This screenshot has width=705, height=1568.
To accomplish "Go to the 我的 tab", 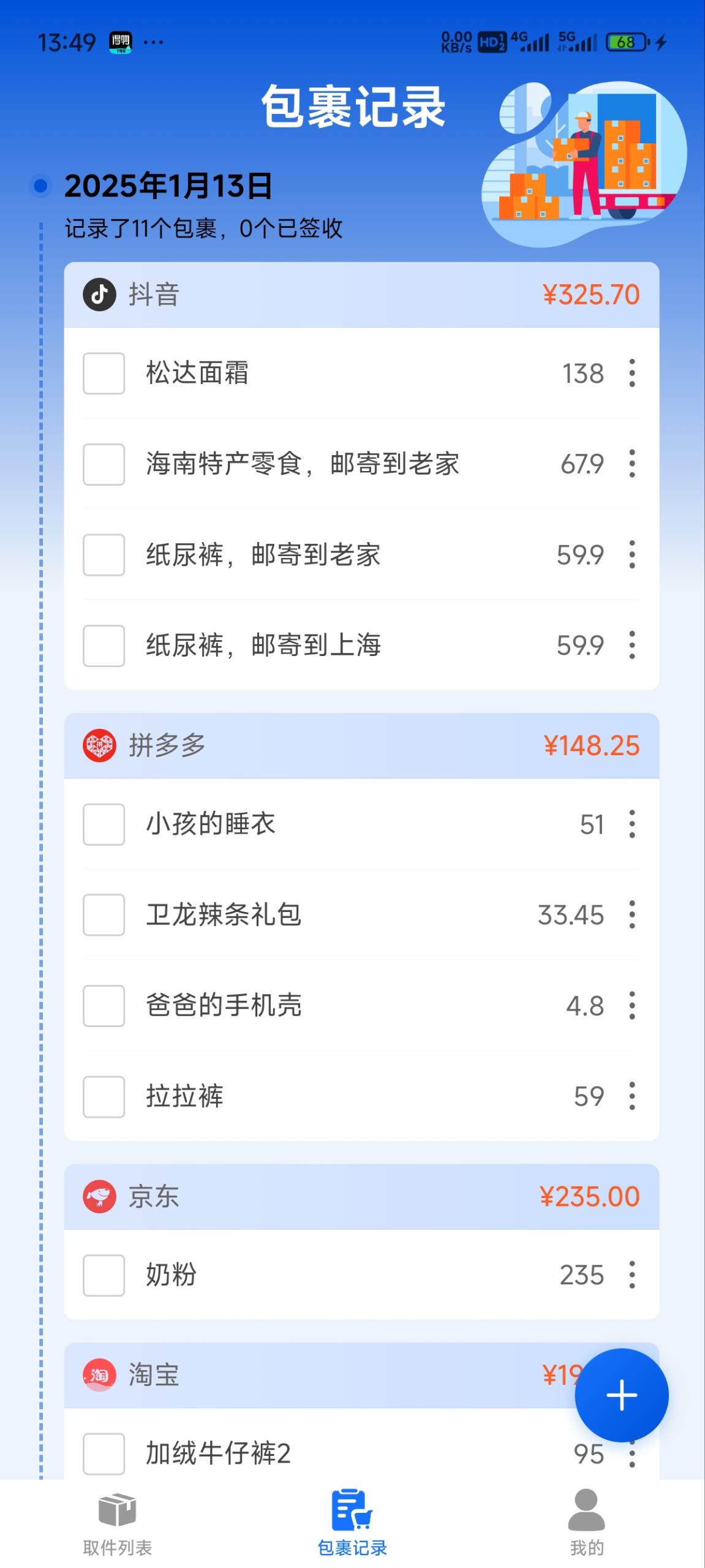I will [586, 1523].
